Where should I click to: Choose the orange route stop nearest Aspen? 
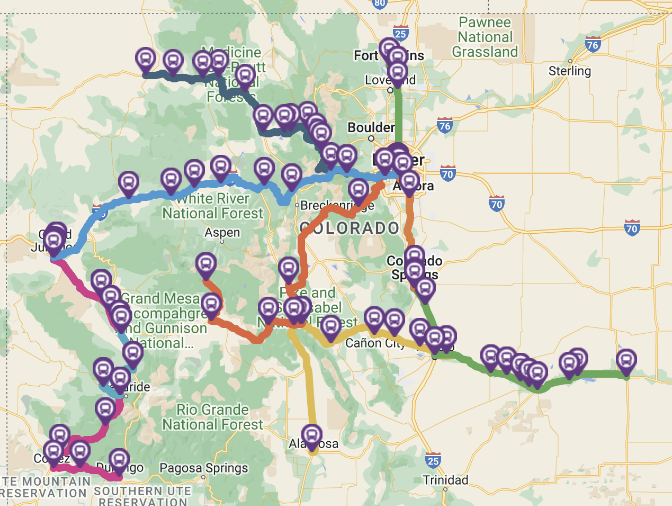[x=206, y=265]
